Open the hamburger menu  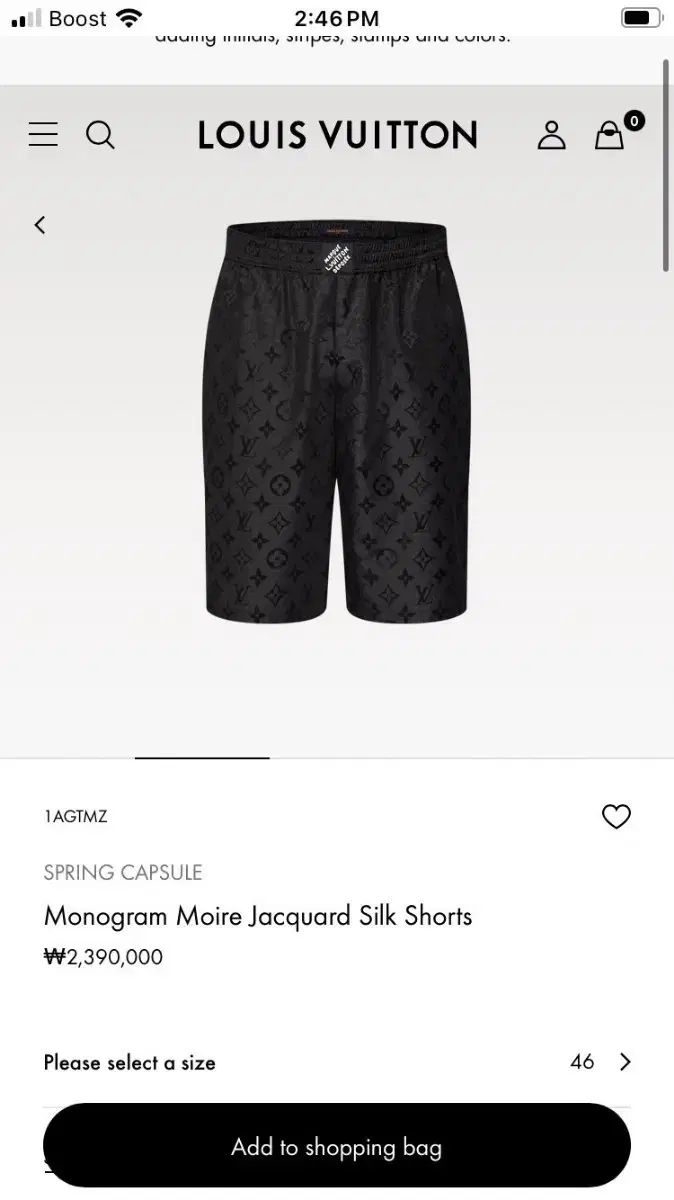(43, 135)
